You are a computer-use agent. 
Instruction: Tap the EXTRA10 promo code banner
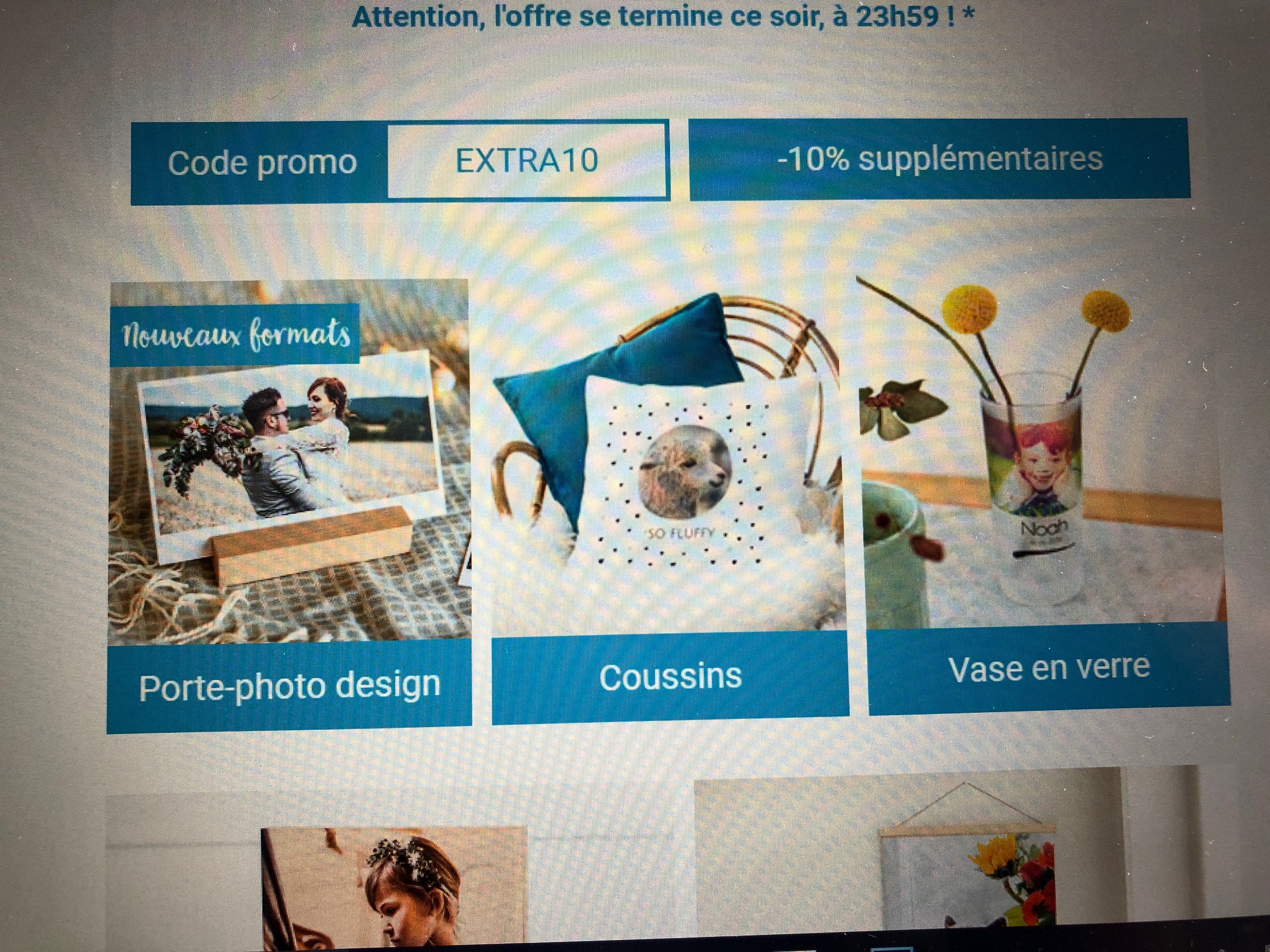pyautogui.click(x=527, y=161)
